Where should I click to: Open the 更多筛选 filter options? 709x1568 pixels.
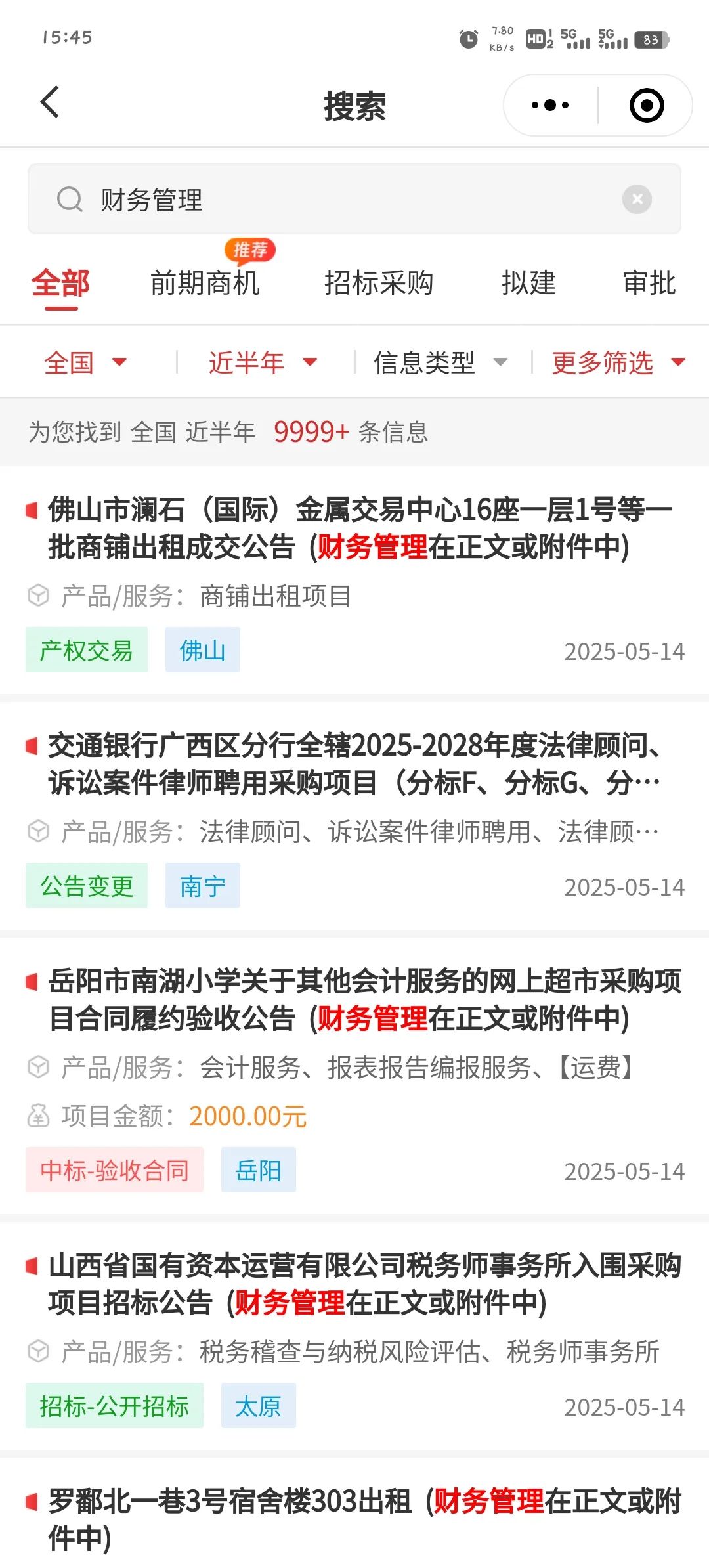[618, 362]
